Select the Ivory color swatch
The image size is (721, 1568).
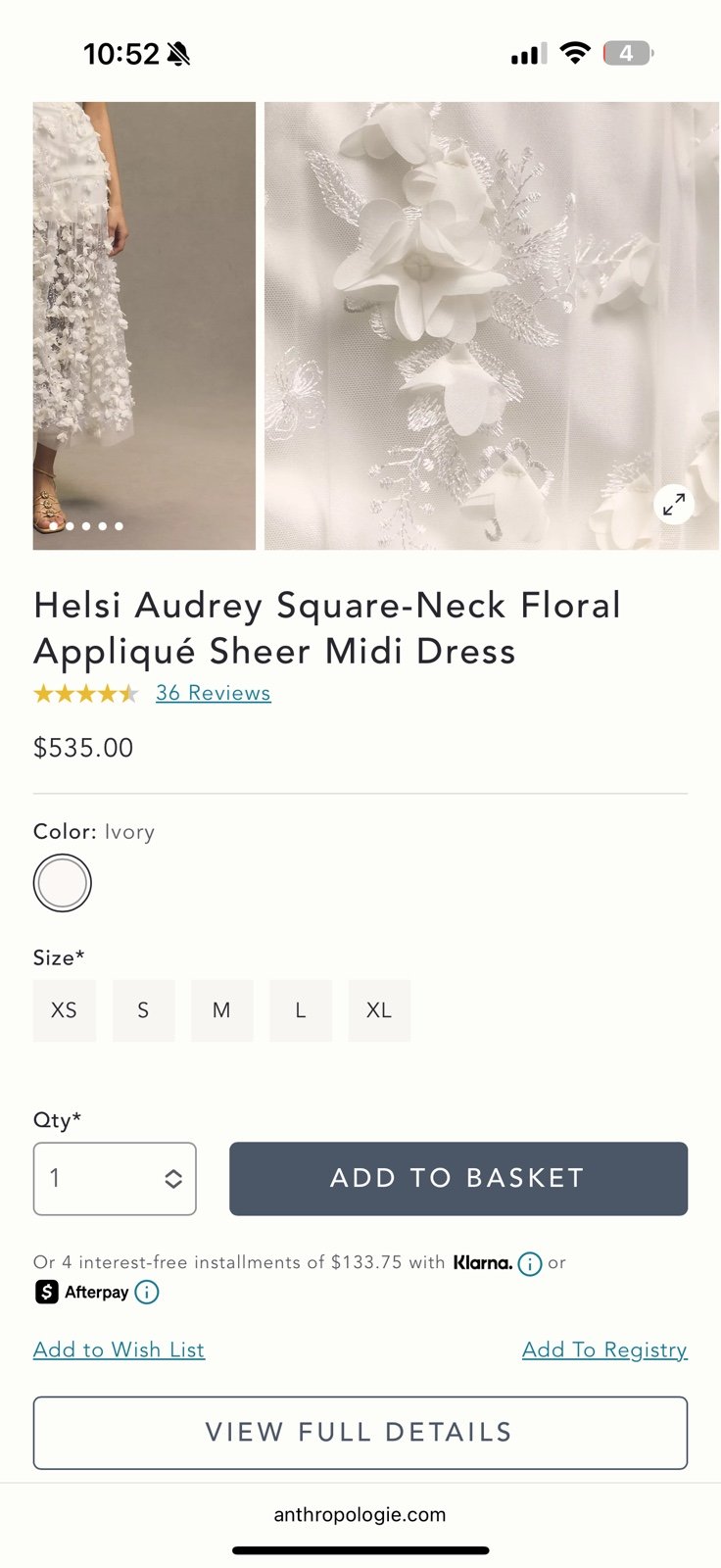pyautogui.click(x=63, y=883)
